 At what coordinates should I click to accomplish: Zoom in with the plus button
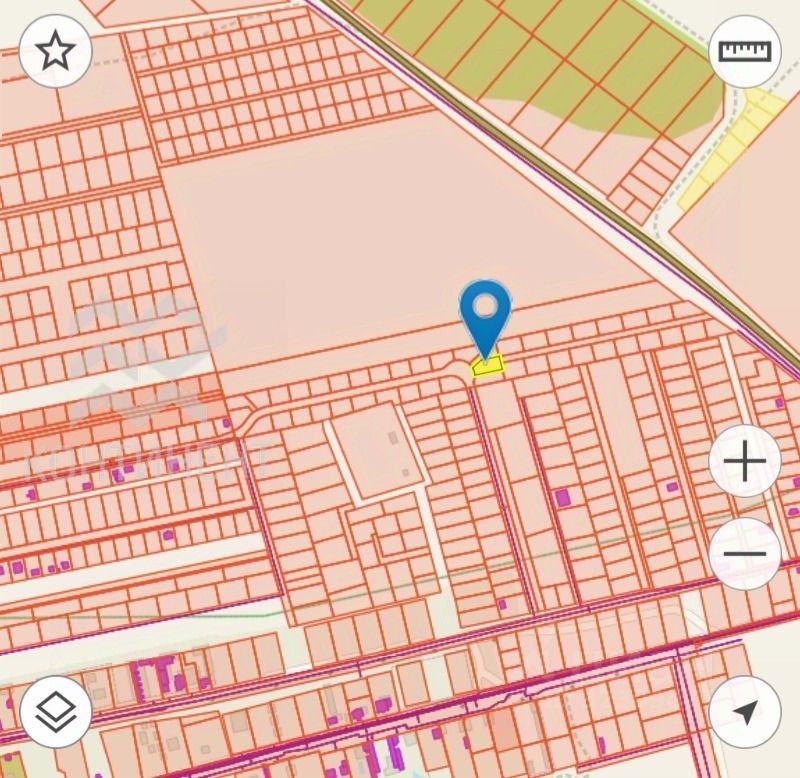(x=745, y=463)
